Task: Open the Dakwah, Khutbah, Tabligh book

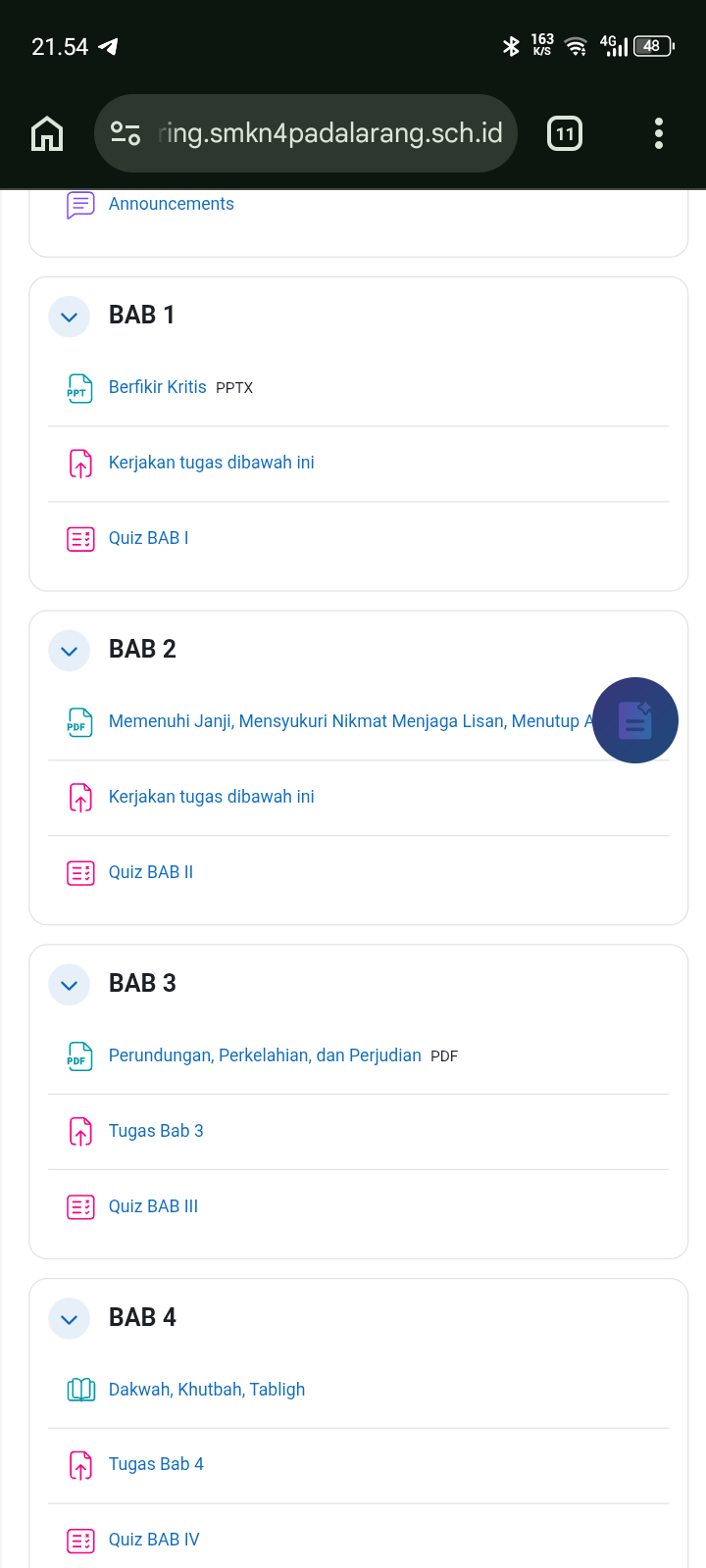Action: tap(207, 1390)
